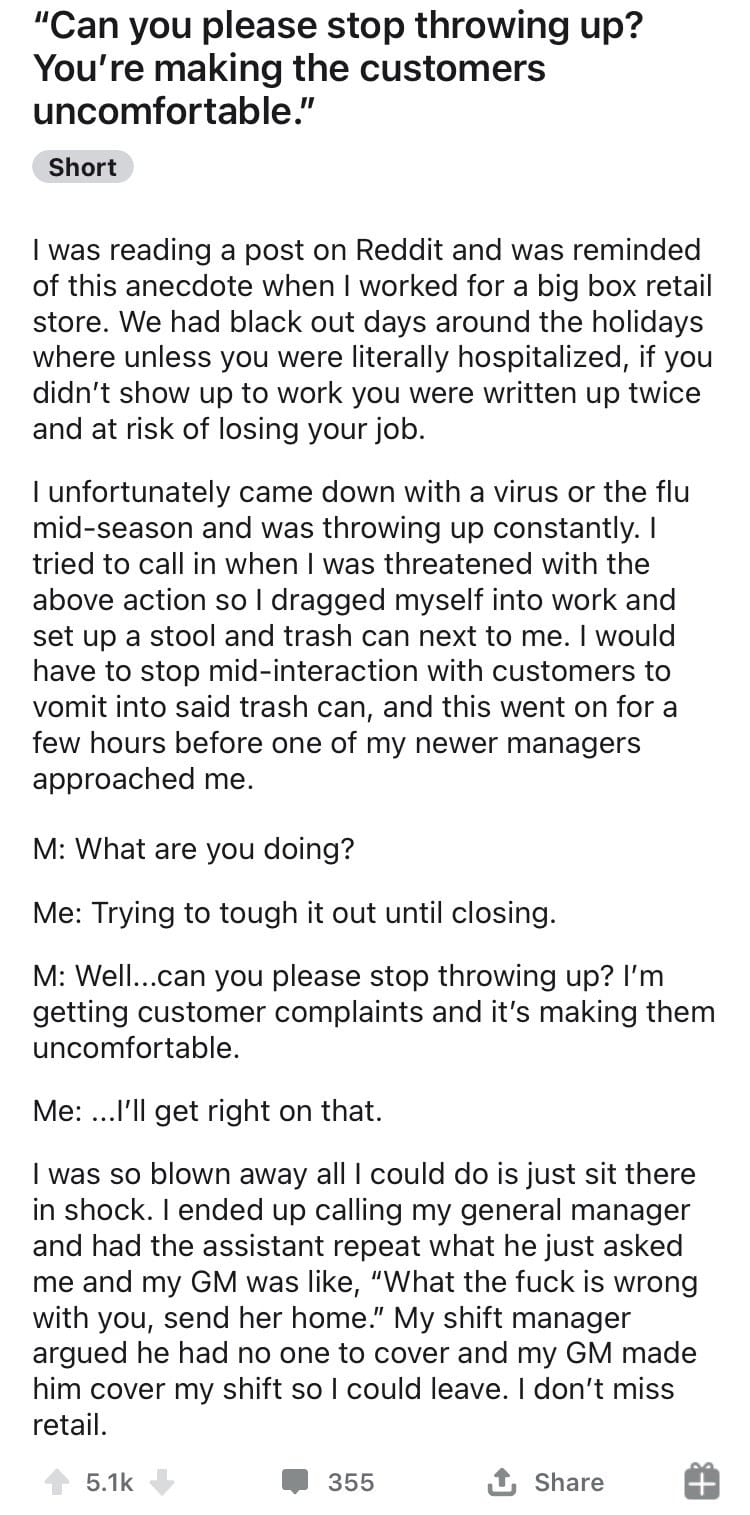Open the 355 comments
The width and height of the screenshot is (750, 1515).
coord(328,1481)
